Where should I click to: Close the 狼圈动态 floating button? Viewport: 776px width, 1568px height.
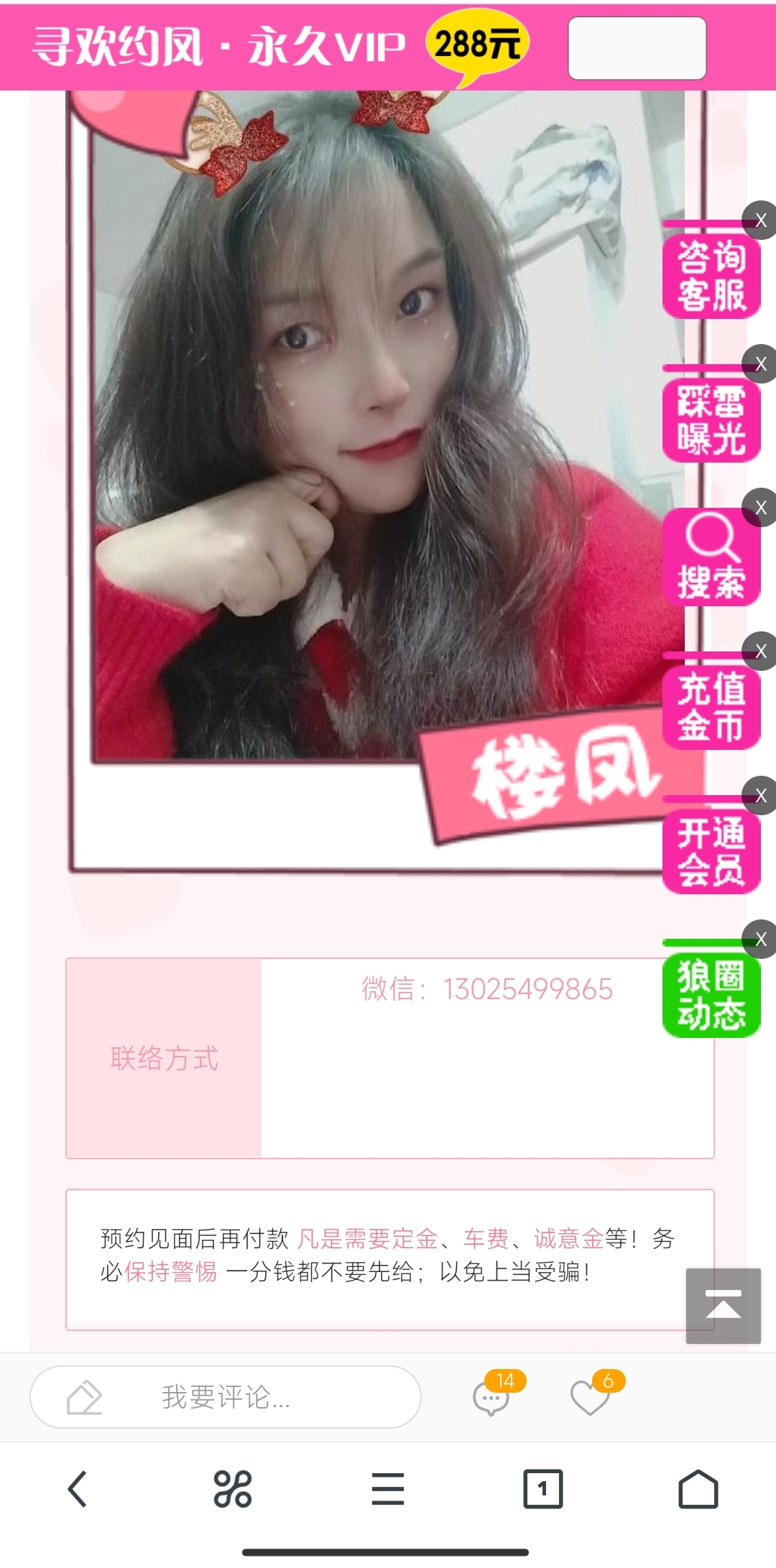[760, 940]
